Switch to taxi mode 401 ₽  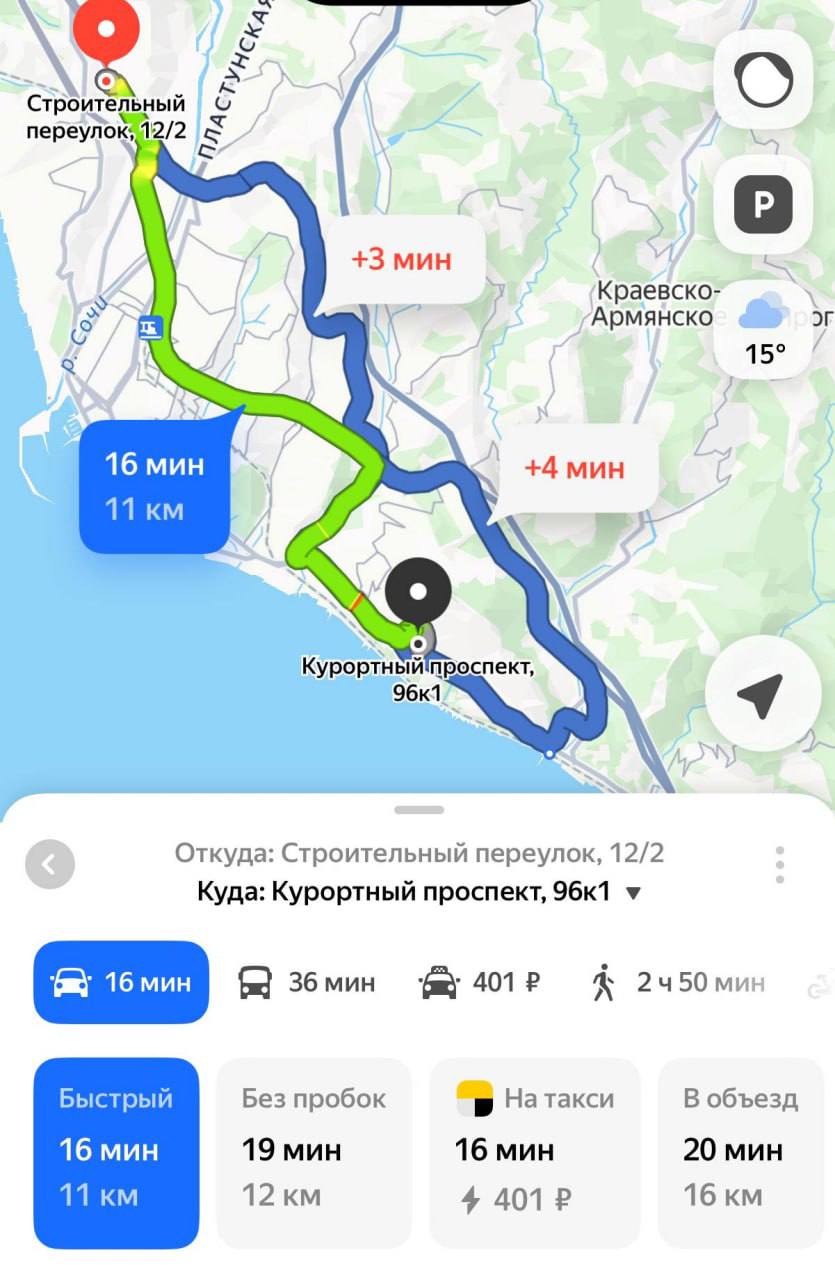click(480, 982)
